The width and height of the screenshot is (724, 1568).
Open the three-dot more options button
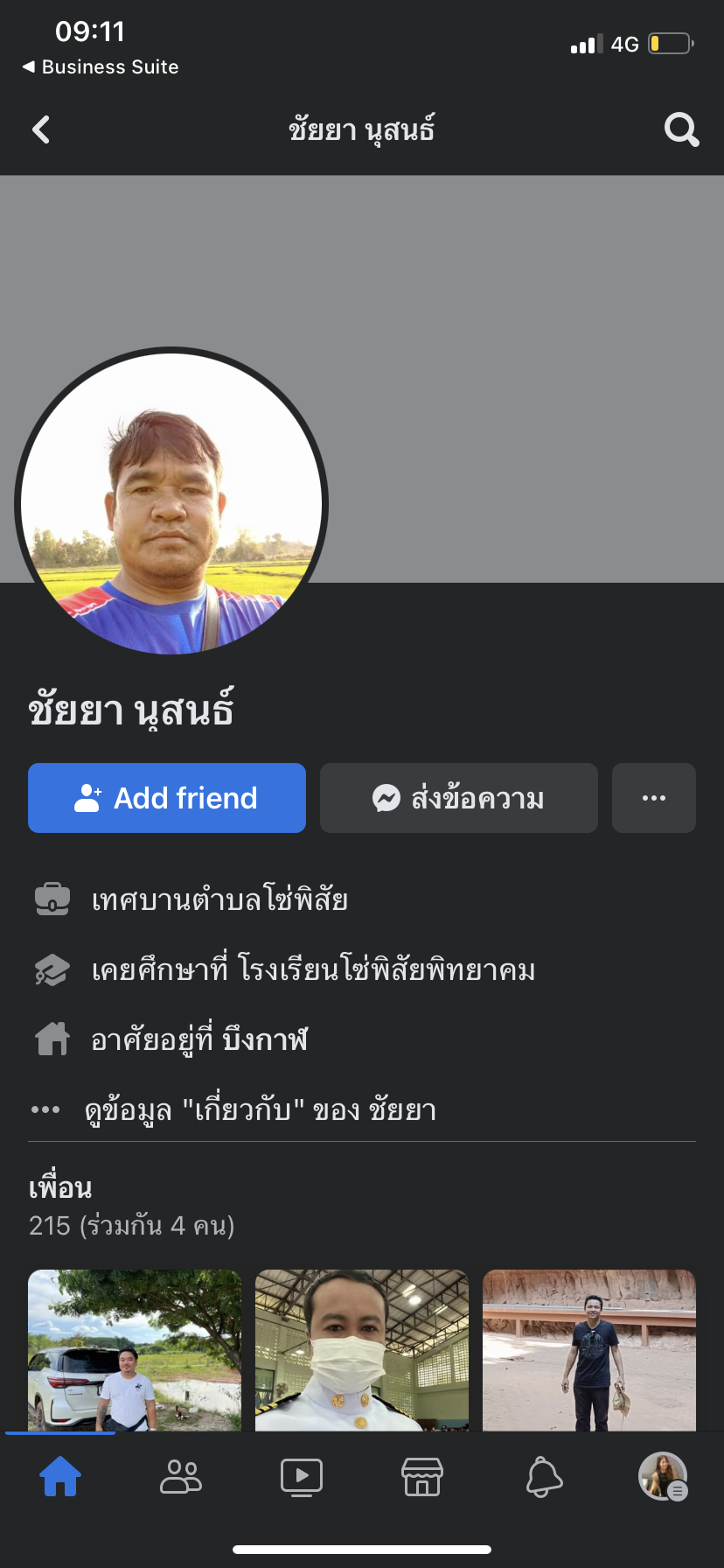tap(654, 798)
